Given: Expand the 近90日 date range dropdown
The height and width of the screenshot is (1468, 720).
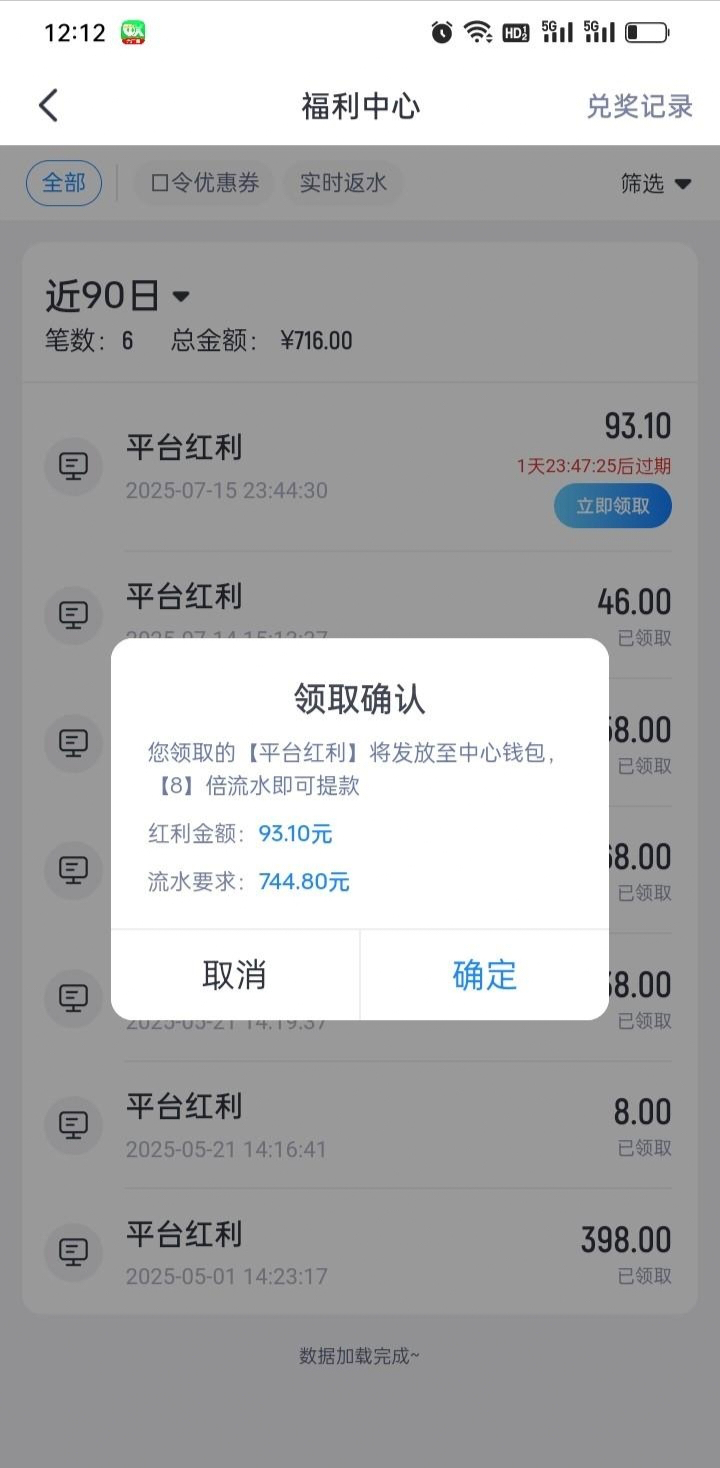Looking at the screenshot, I should (x=117, y=296).
